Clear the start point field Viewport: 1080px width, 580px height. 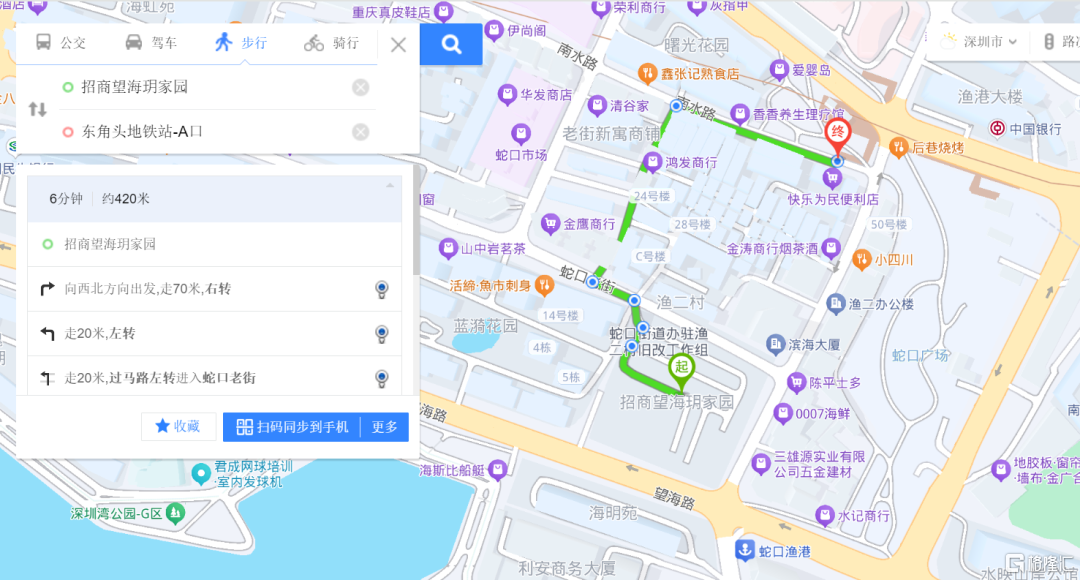(360, 88)
